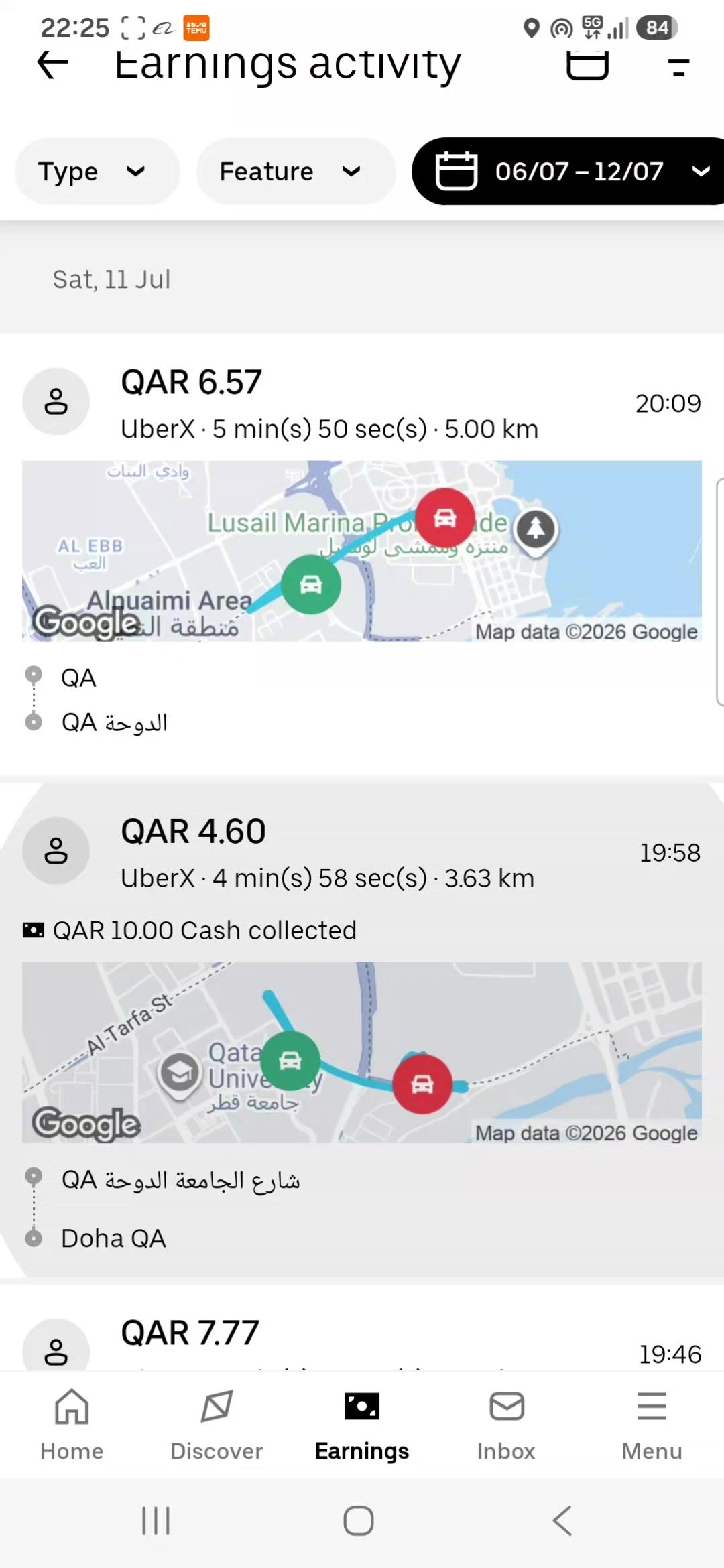
Task: Change the 06/07 – 12/07 date range
Action: tap(568, 172)
